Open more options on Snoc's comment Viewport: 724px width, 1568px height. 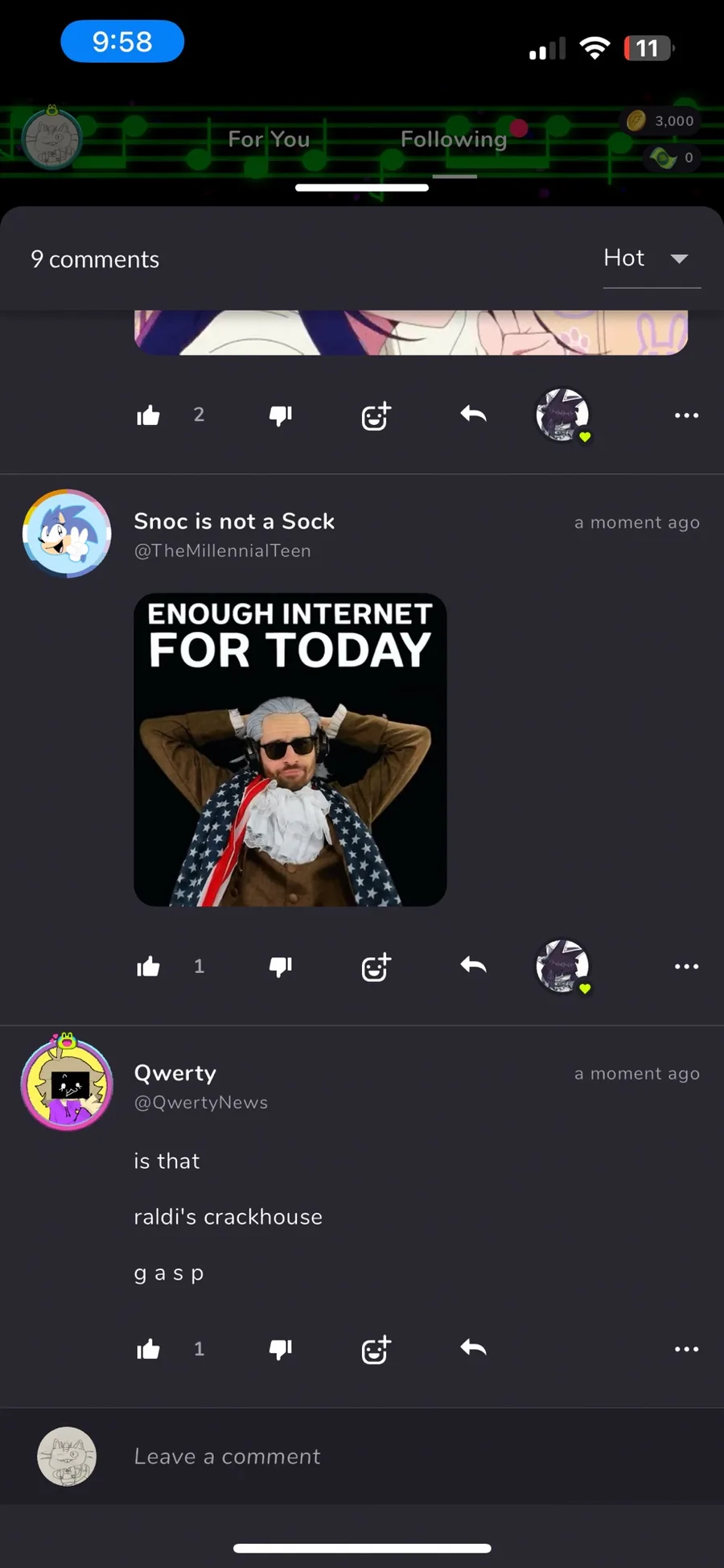click(686, 966)
